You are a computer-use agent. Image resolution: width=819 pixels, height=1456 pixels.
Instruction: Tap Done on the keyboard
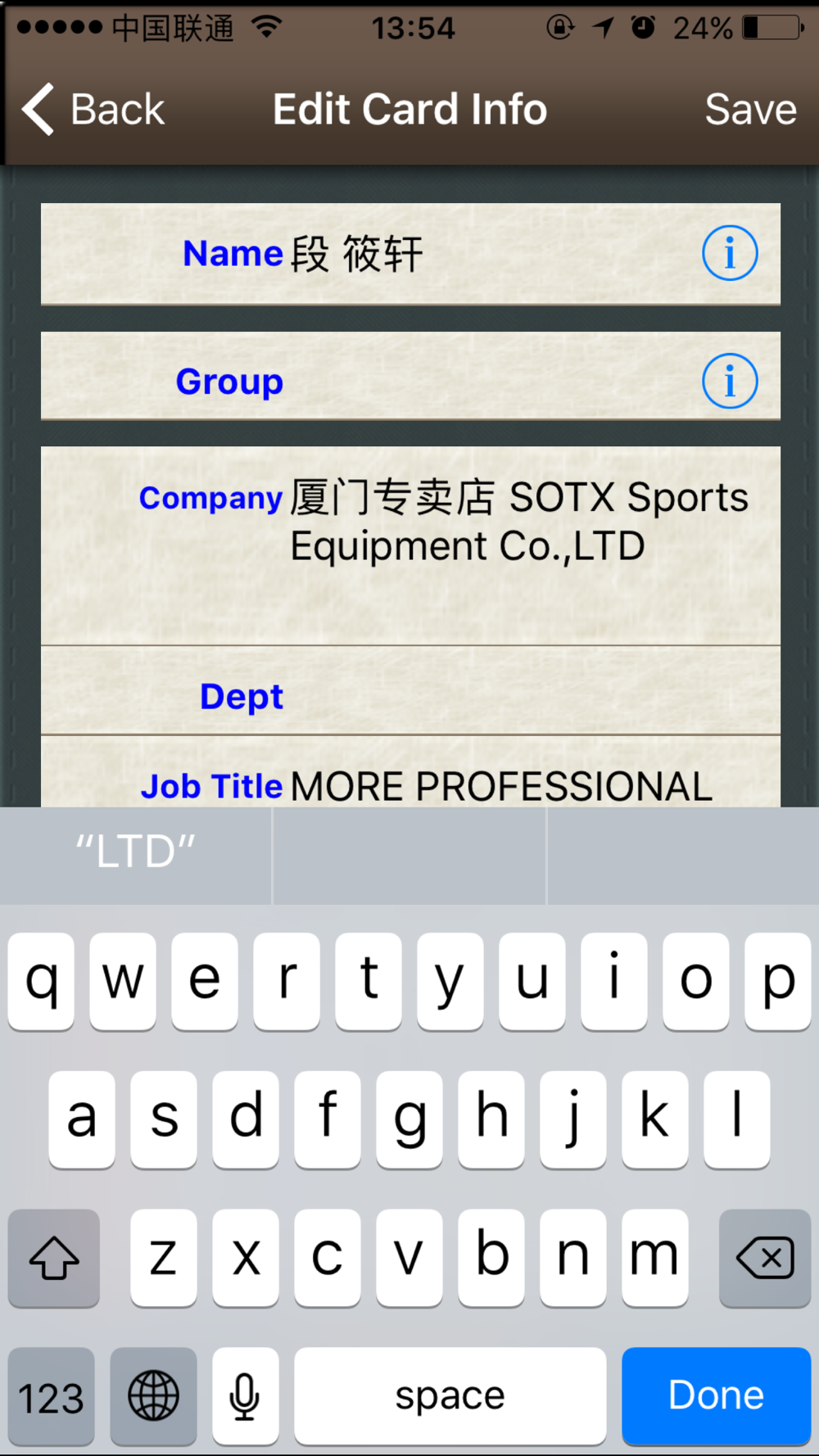coord(716,1395)
